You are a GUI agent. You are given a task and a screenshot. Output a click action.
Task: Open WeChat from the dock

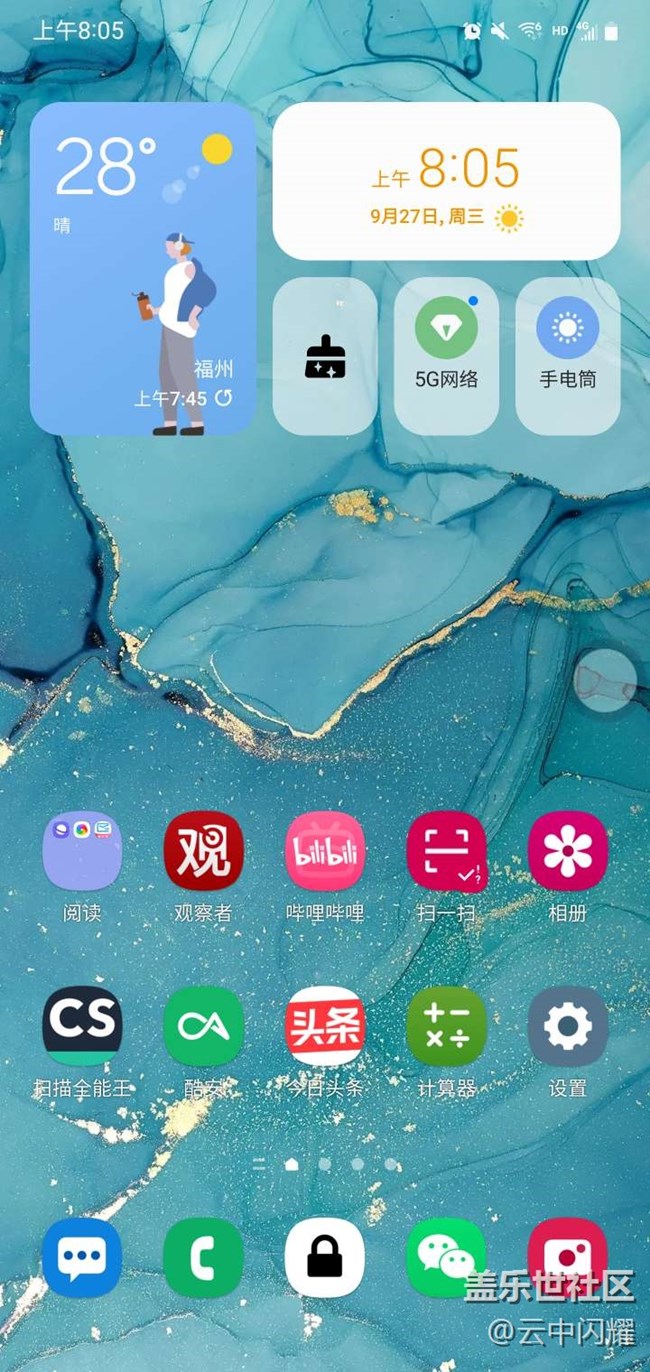click(x=446, y=1257)
